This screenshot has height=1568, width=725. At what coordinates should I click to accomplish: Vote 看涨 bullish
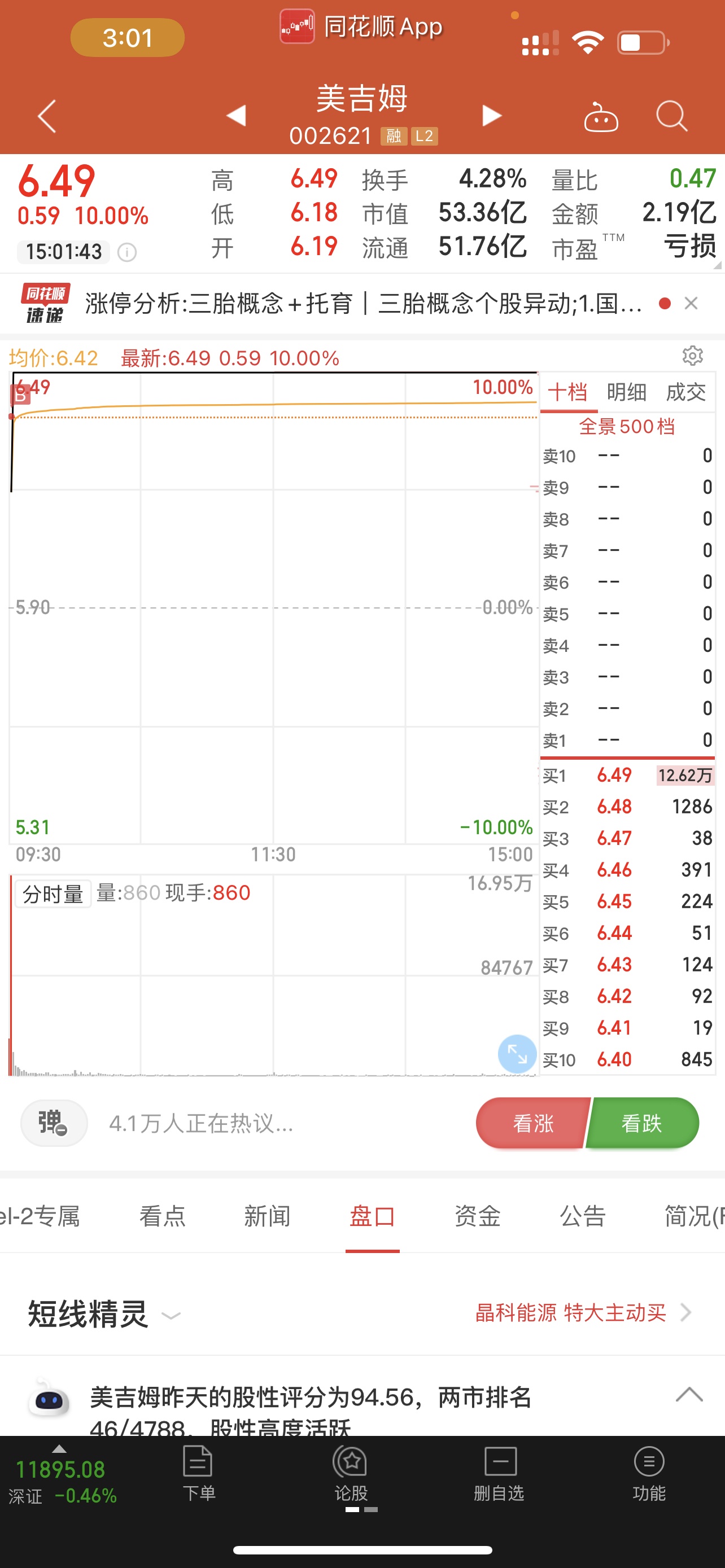[x=532, y=1123]
